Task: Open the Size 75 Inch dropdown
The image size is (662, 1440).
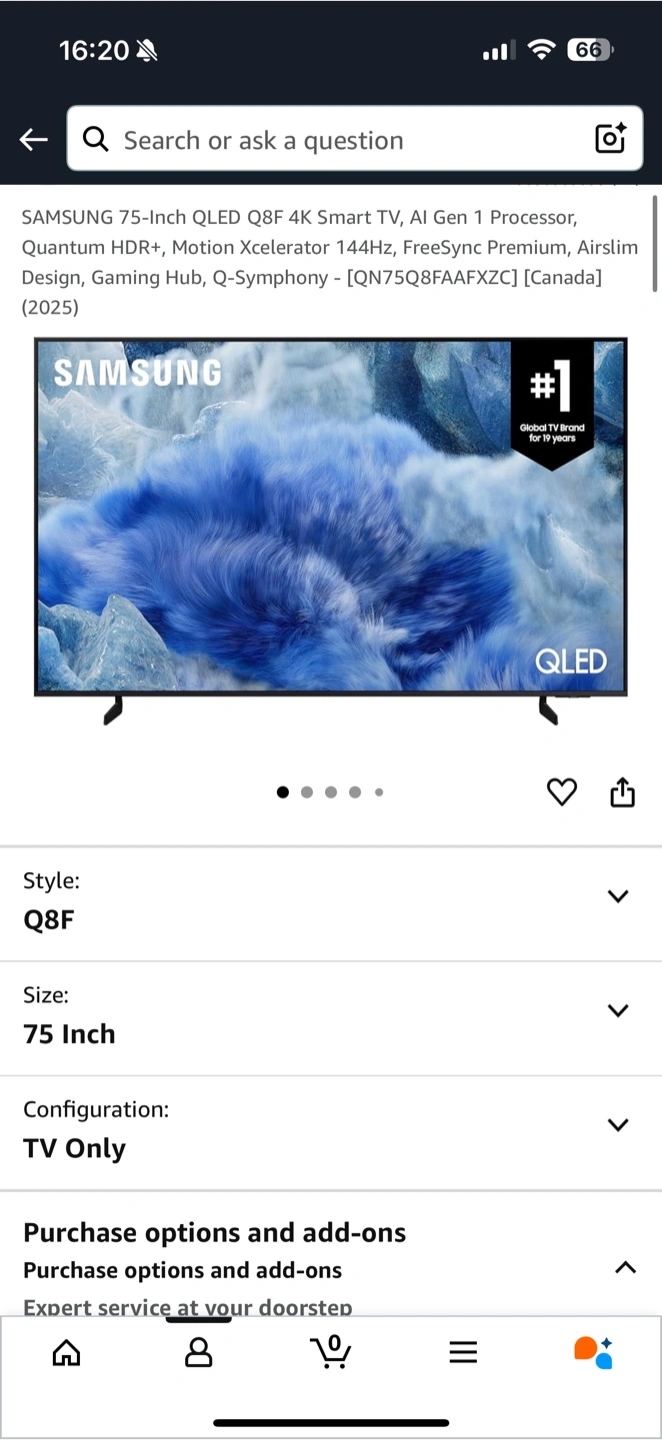Action: click(331, 1019)
